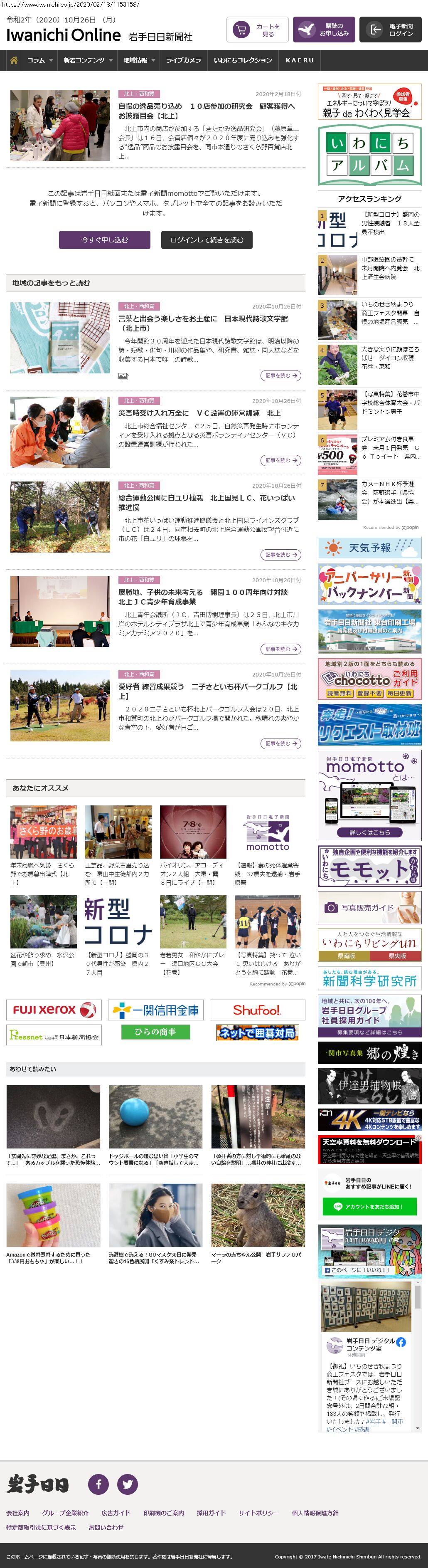The image size is (428, 1568).
Task: Open the Twitter icon in the footer
Action: (x=128, y=1484)
